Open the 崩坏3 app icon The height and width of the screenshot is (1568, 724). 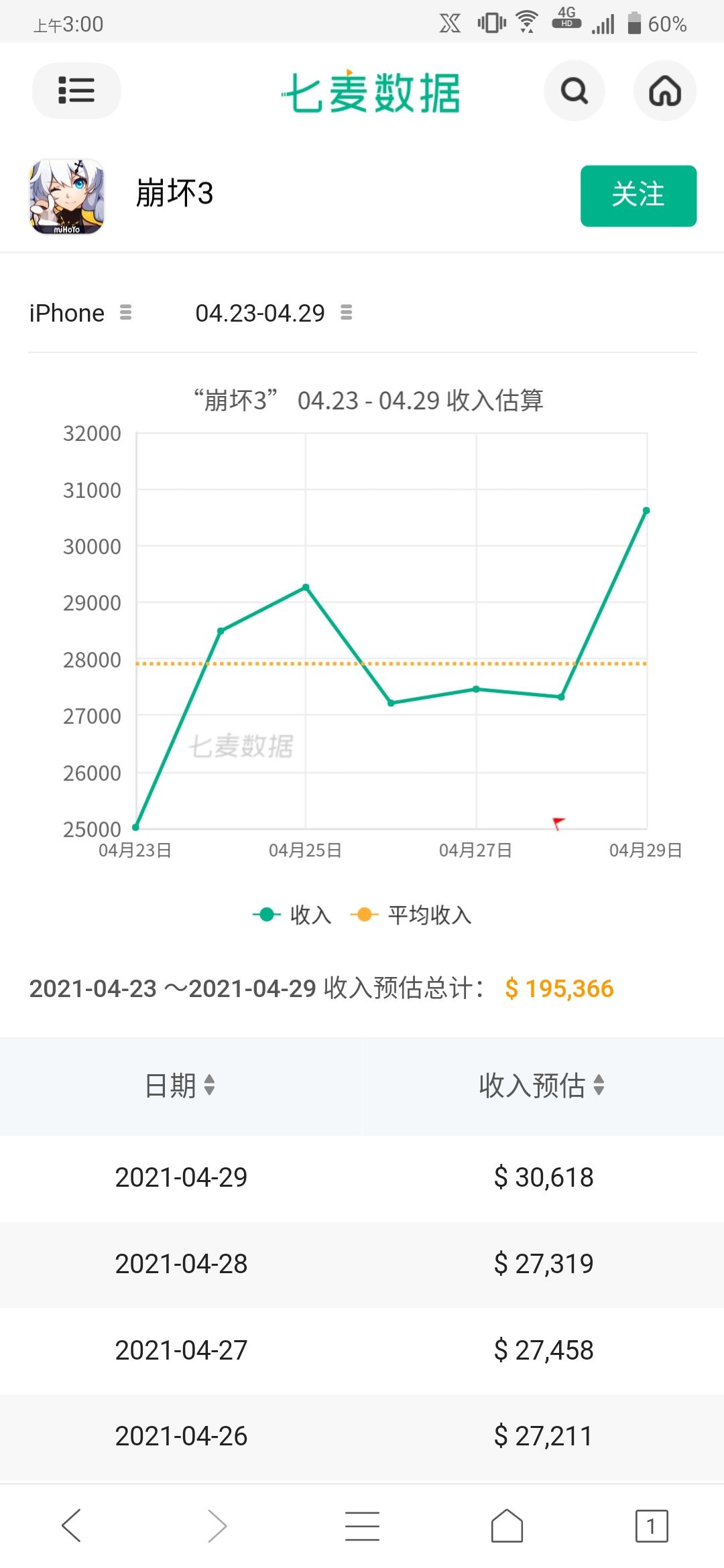pyautogui.click(x=67, y=196)
